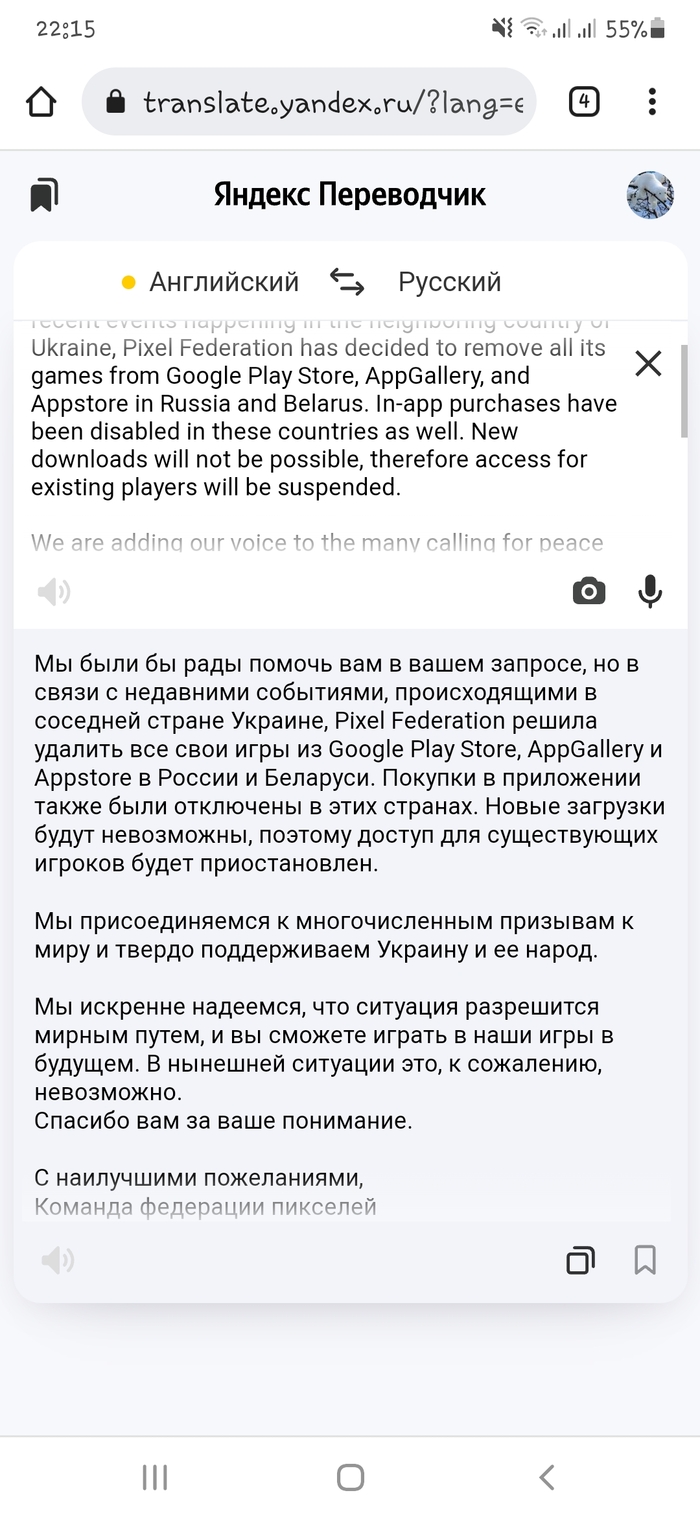700x1517 pixels.
Task: Clear the source text
Action: pyautogui.click(x=648, y=364)
